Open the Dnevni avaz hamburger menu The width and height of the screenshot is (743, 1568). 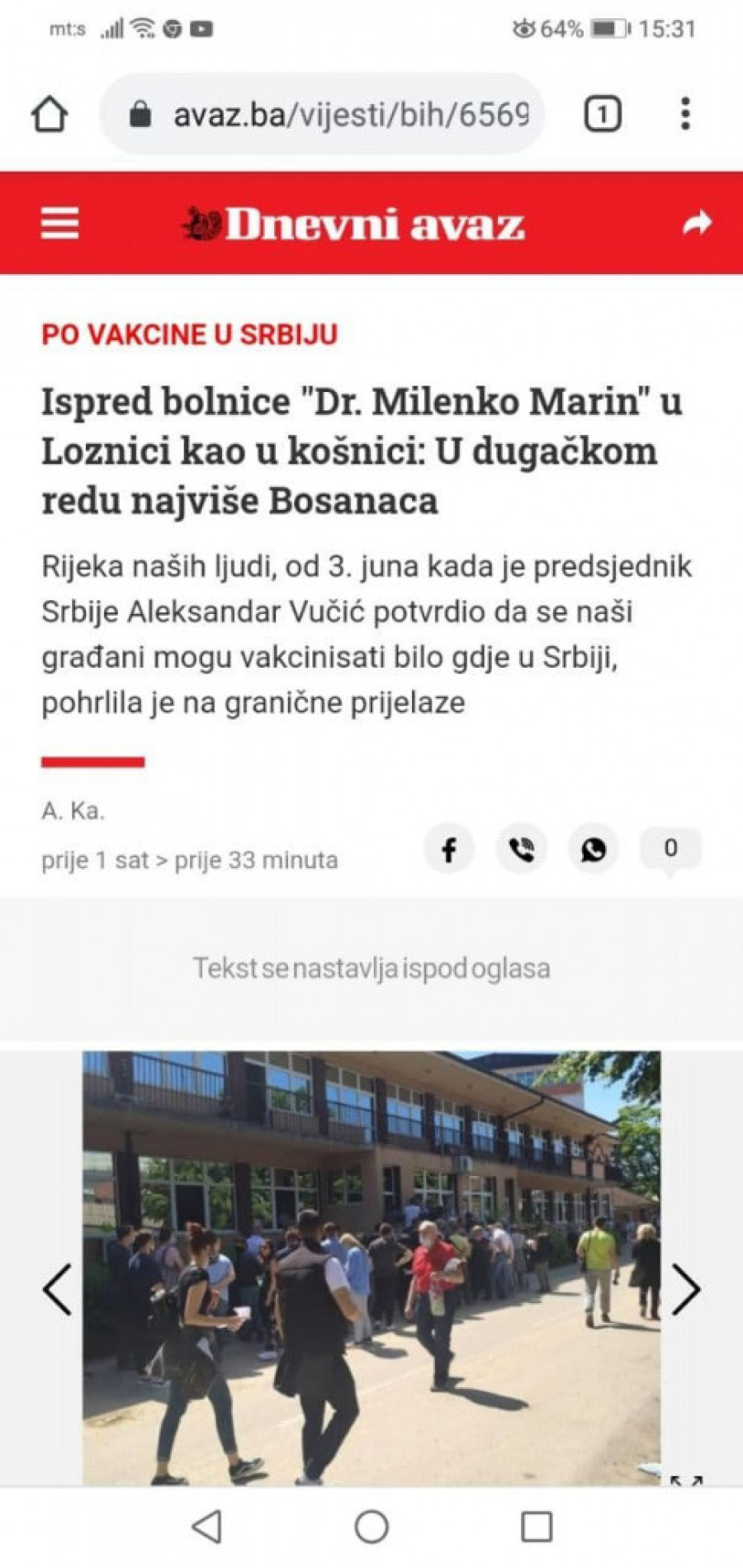(x=60, y=223)
